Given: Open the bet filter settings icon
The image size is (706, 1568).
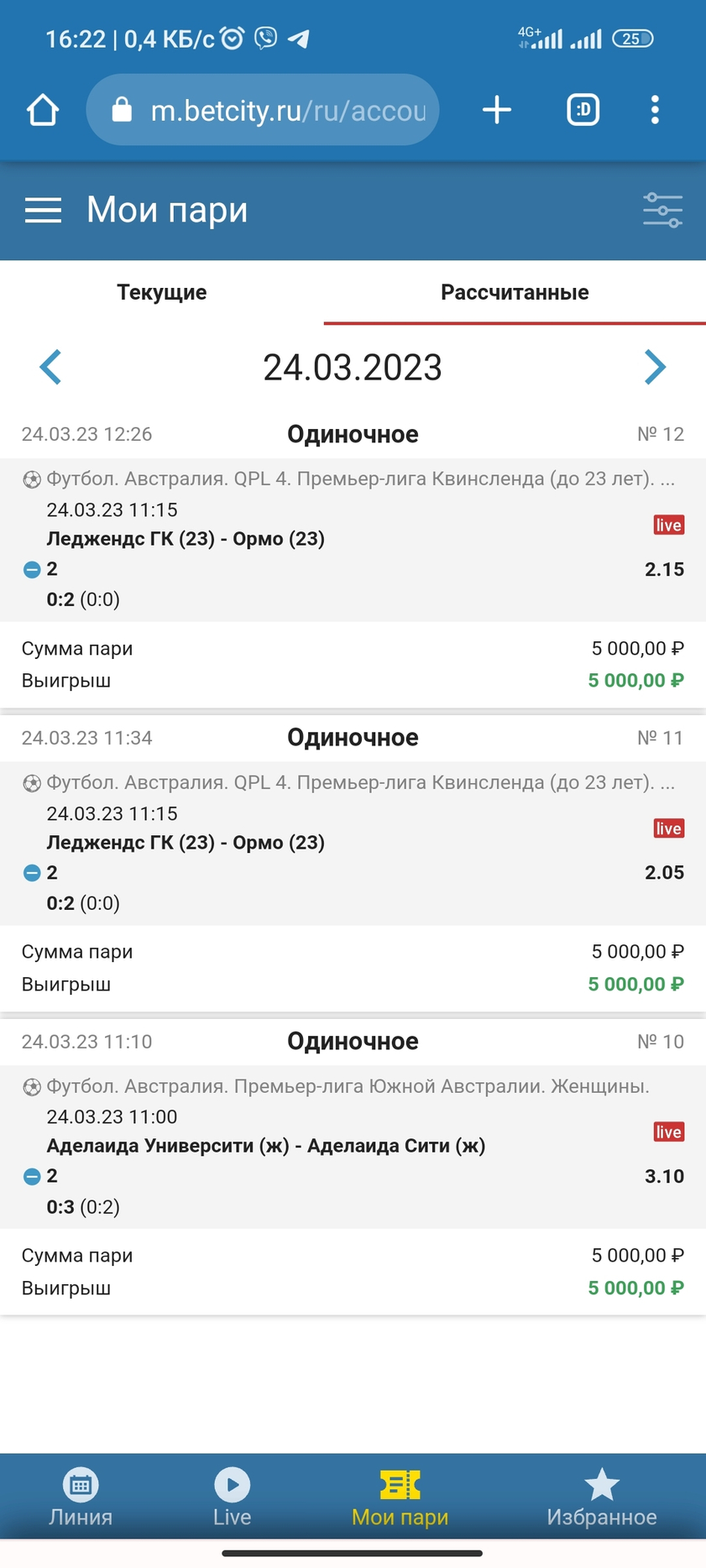Looking at the screenshot, I should (x=662, y=210).
